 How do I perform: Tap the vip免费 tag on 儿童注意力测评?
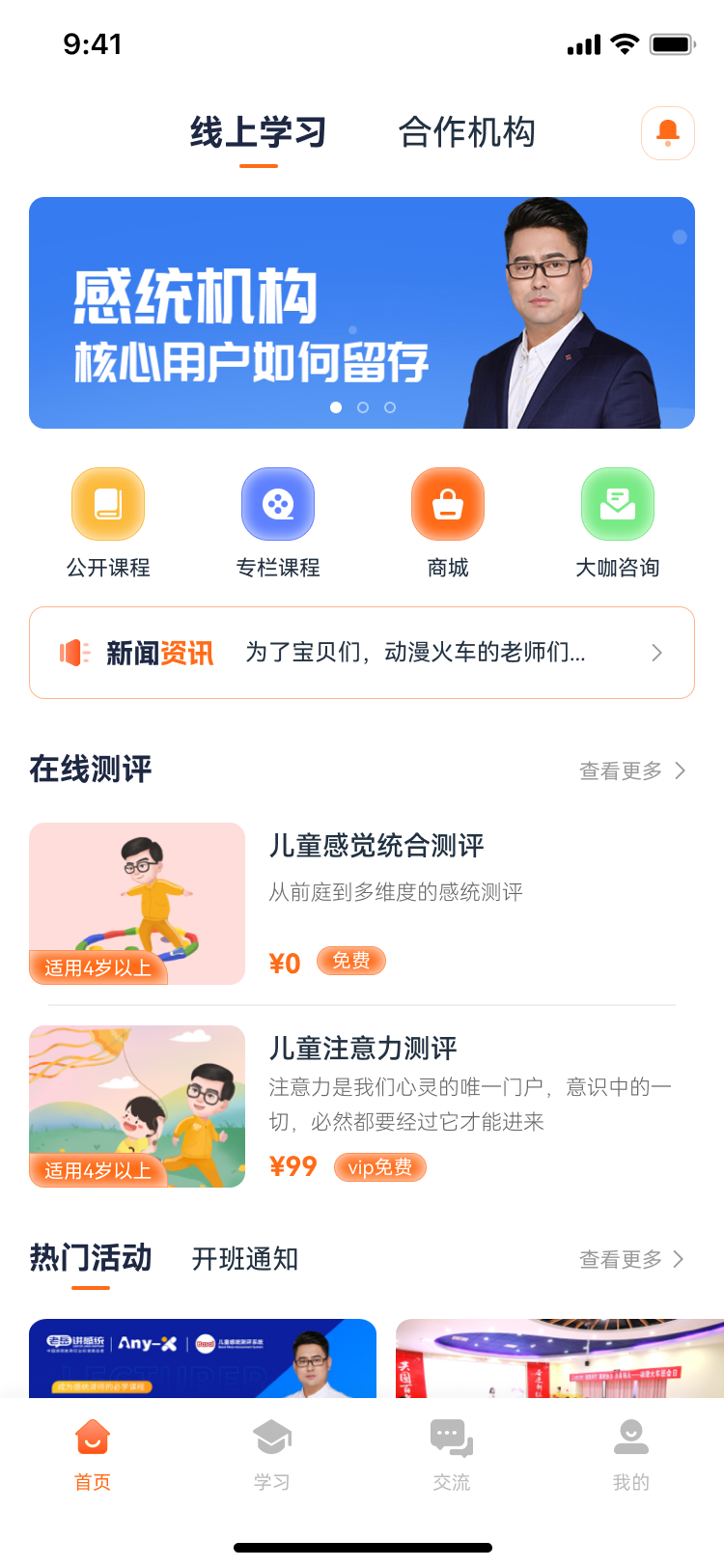(x=379, y=1167)
